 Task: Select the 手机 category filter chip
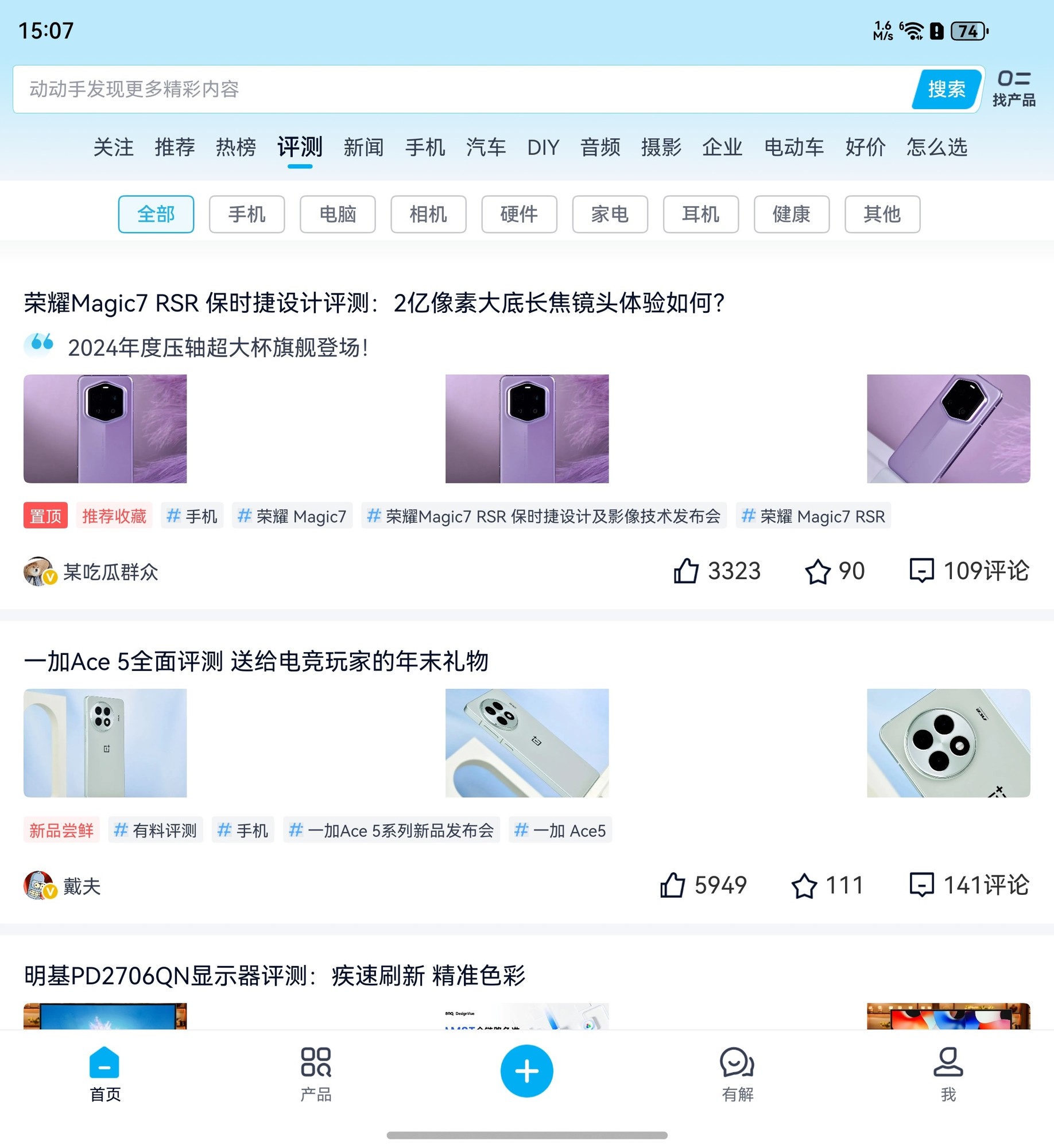pyautogui.click(x=246, y=214)
